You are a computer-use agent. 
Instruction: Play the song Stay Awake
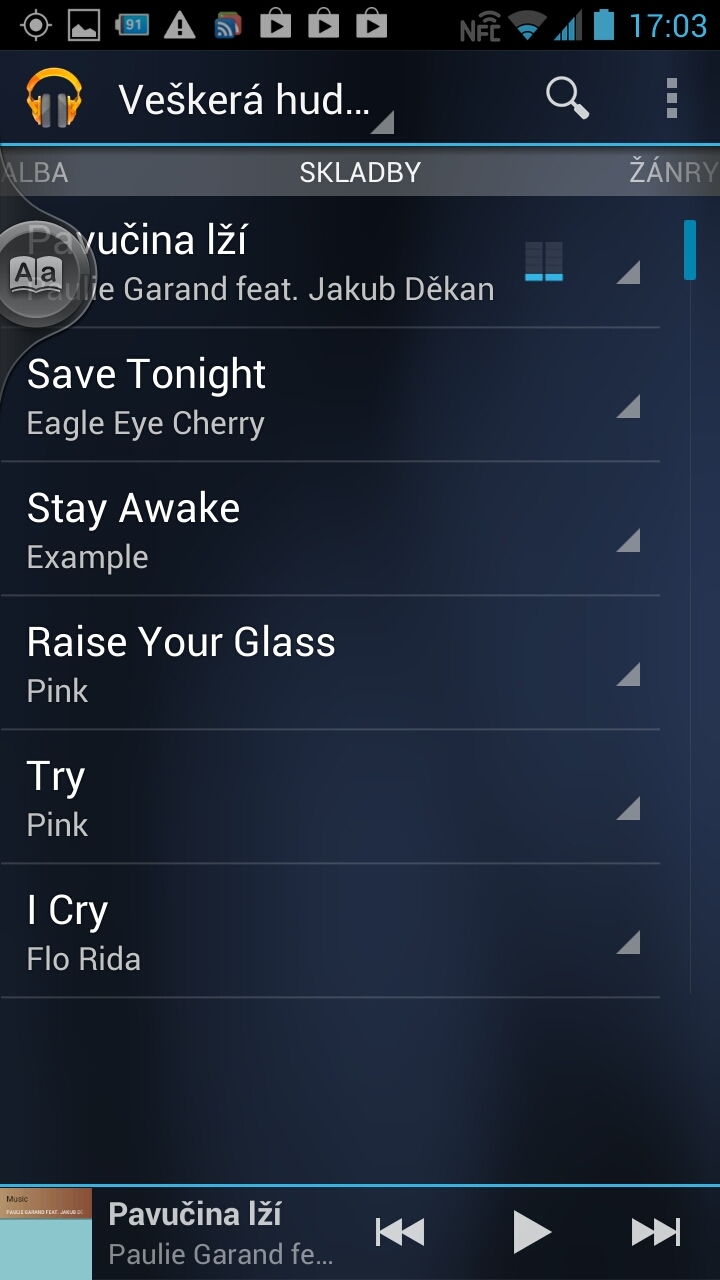click(300, 530)
